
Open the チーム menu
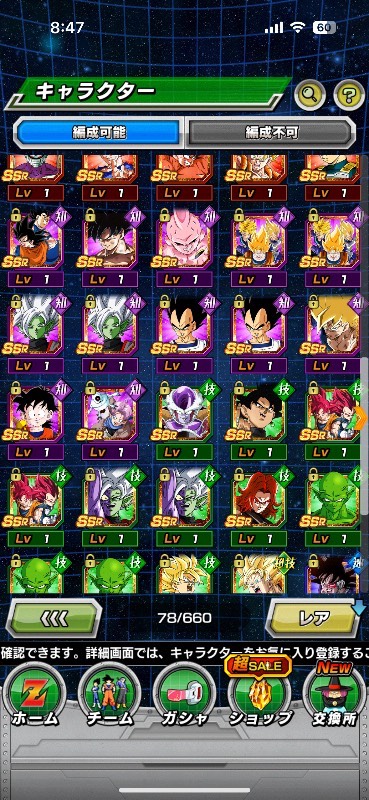pyautogui.click(x=109, y=695)
